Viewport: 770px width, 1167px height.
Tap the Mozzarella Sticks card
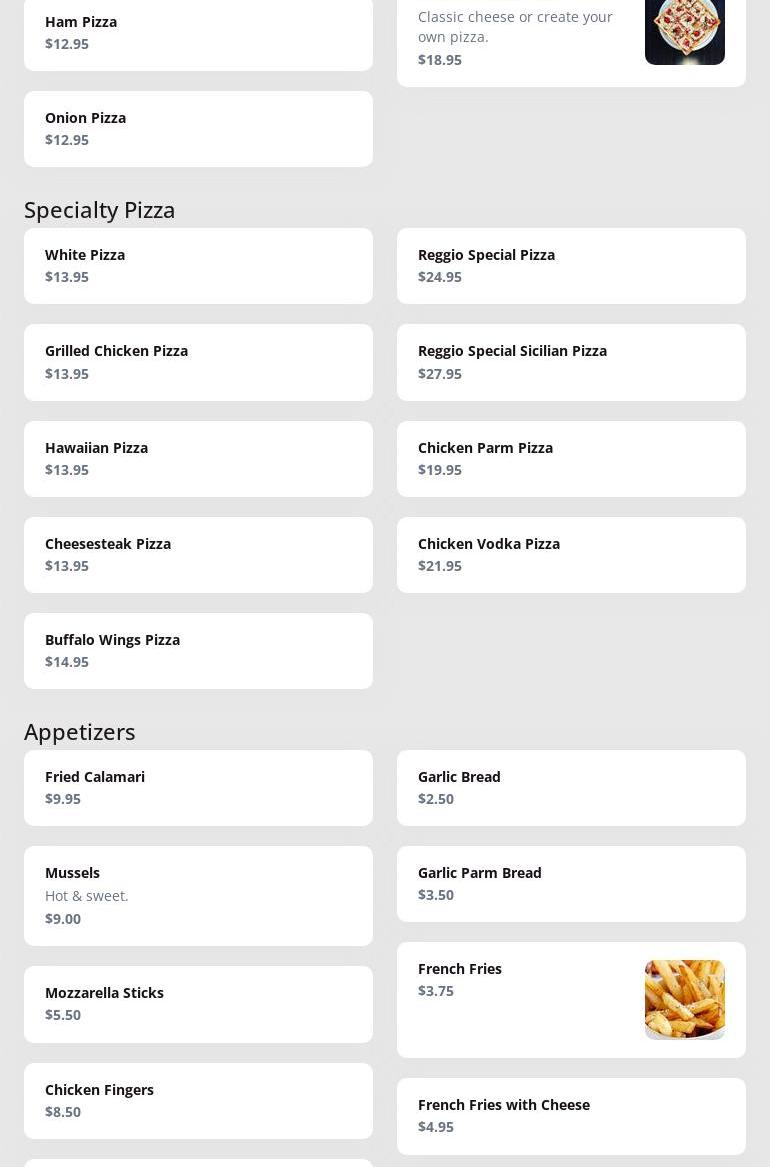(x=198, y=1004)
